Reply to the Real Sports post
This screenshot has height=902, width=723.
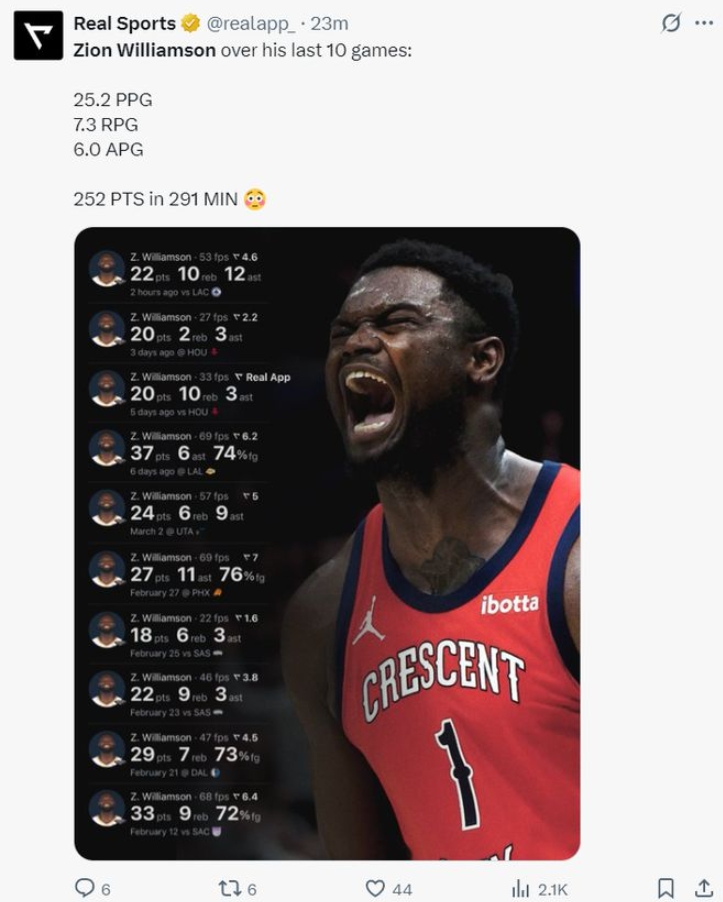pyautogui.click(x=86, y=888)
